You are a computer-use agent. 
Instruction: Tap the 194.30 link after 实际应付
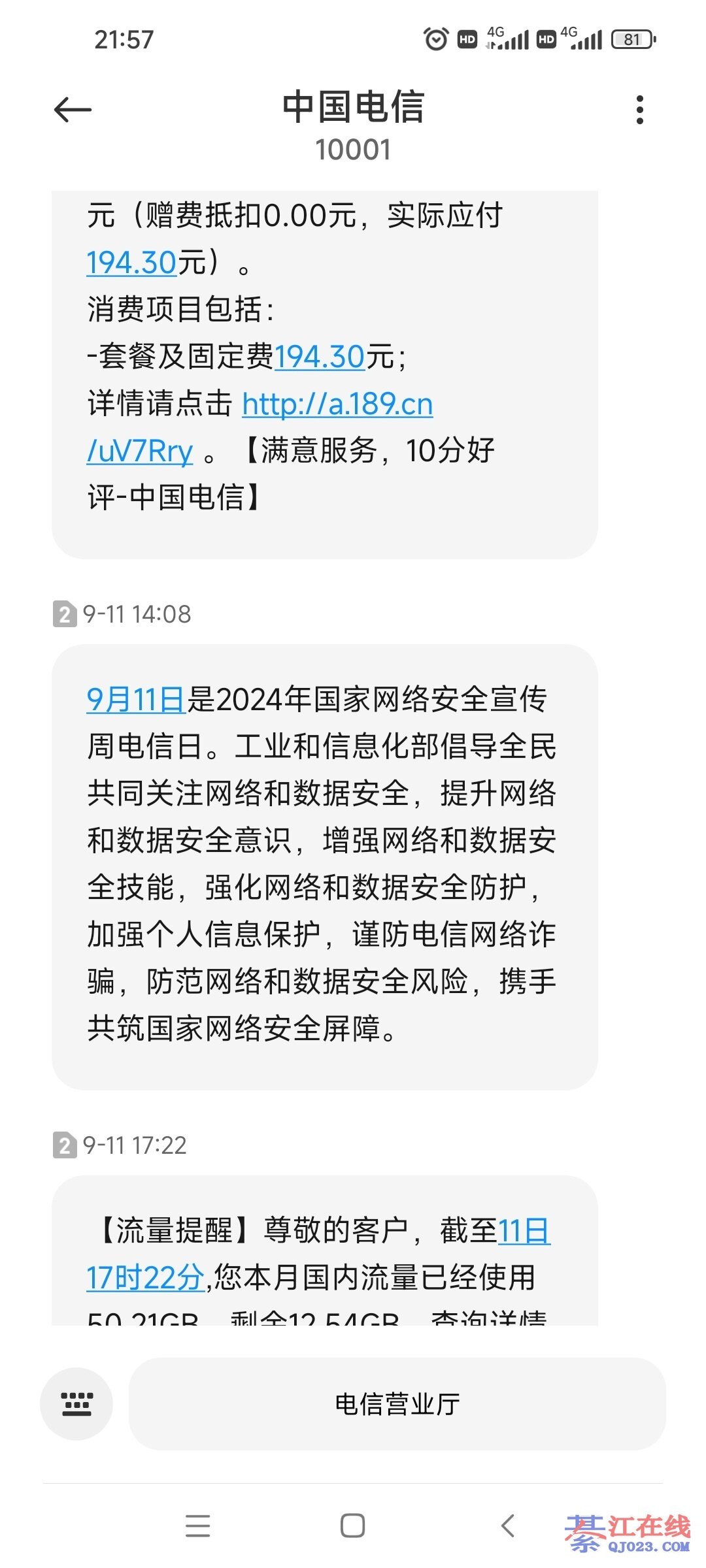[x=131, y=263]
